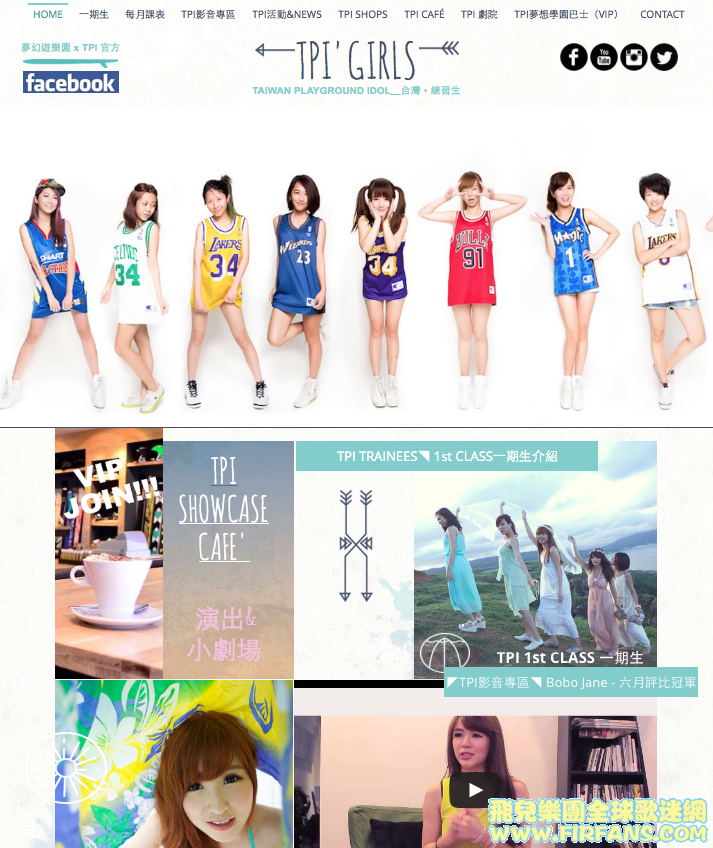Open TPI活動&NEWS page

click(287, 15)
